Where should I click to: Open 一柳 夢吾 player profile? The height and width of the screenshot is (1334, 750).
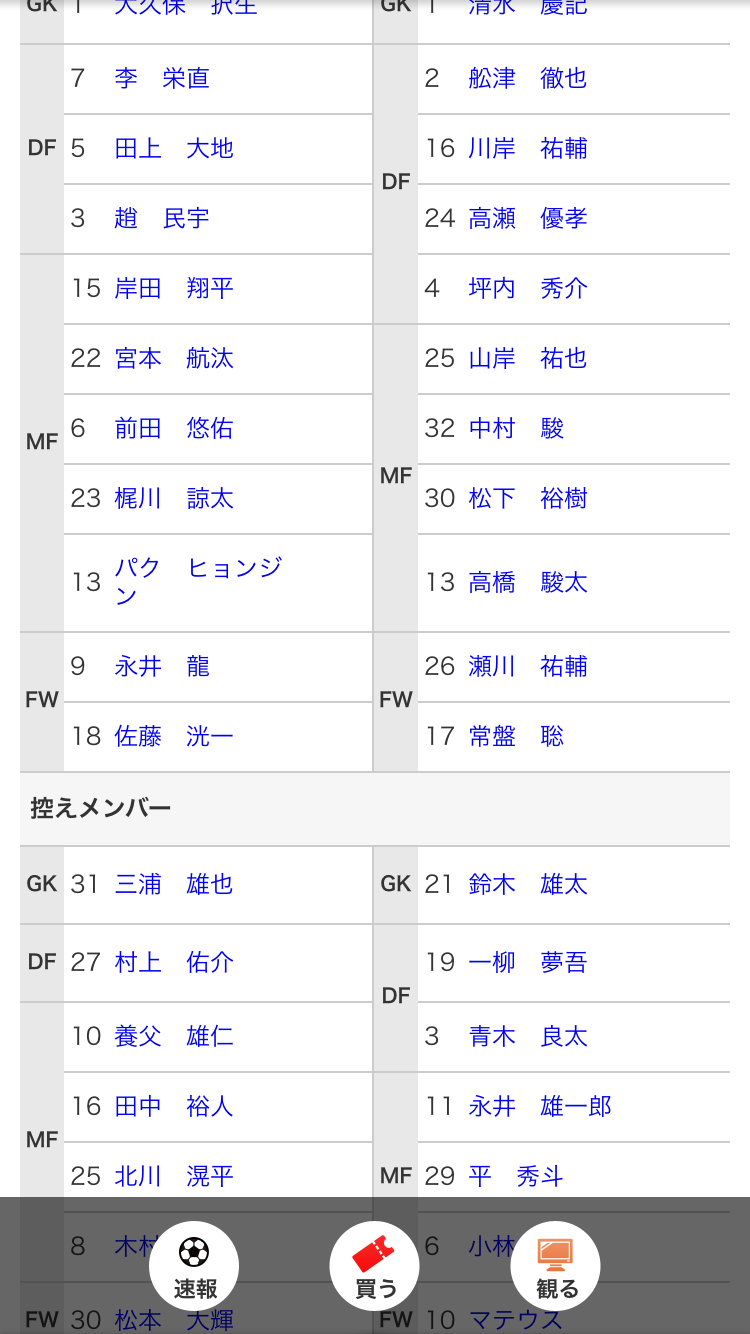[x=528, y=962]
